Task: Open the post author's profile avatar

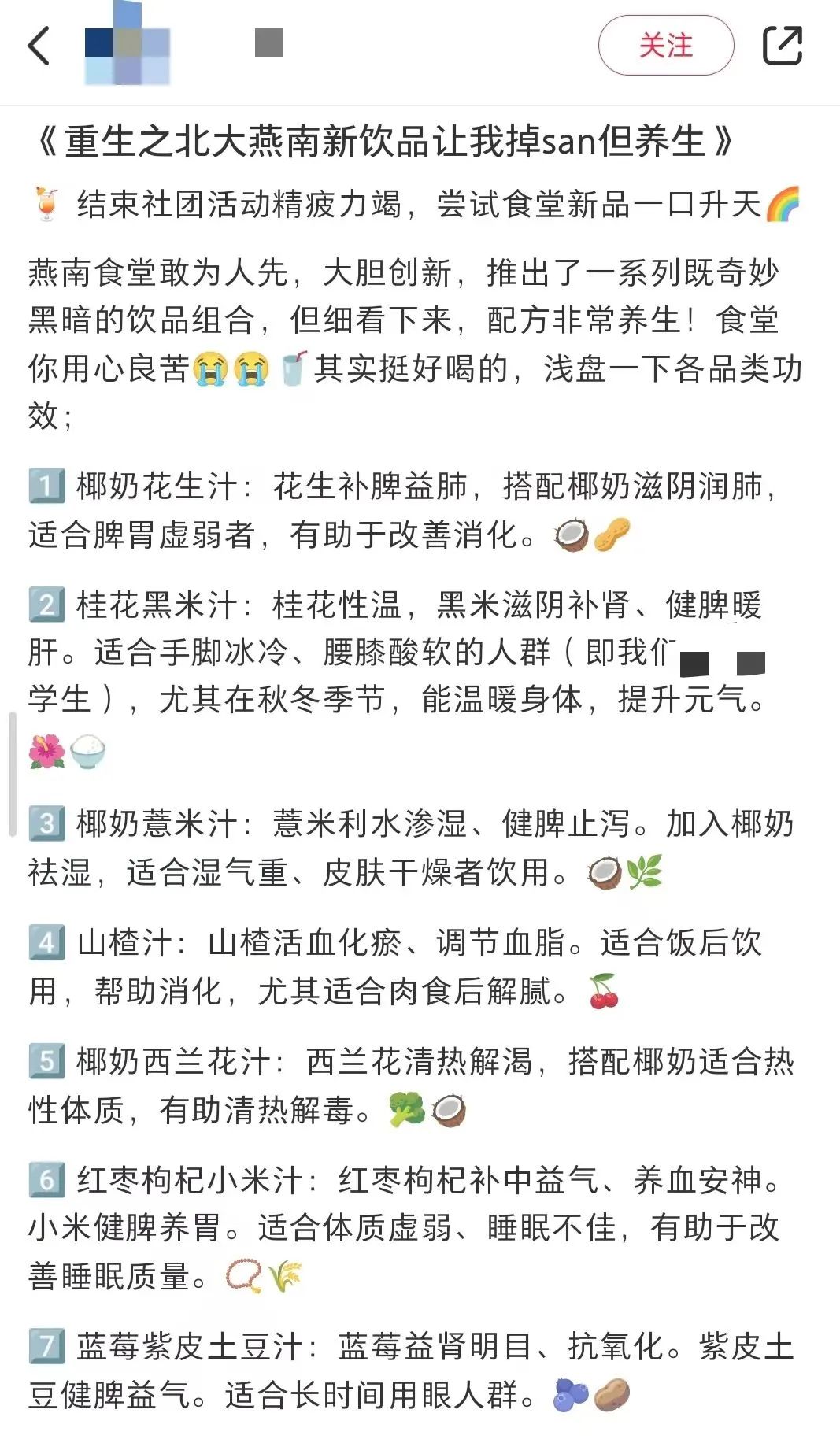Action: point(128,45)
